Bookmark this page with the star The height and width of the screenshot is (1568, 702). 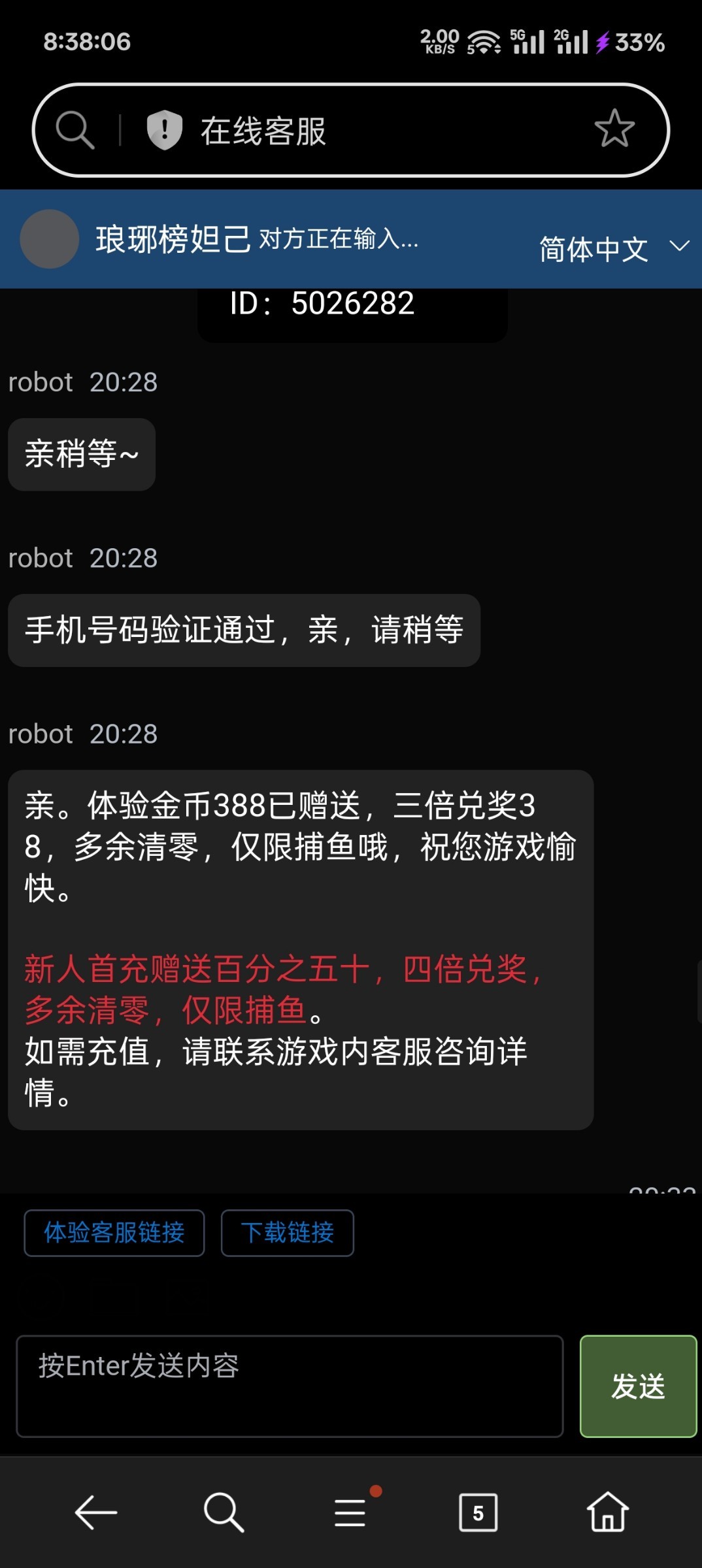coord(614,129)
